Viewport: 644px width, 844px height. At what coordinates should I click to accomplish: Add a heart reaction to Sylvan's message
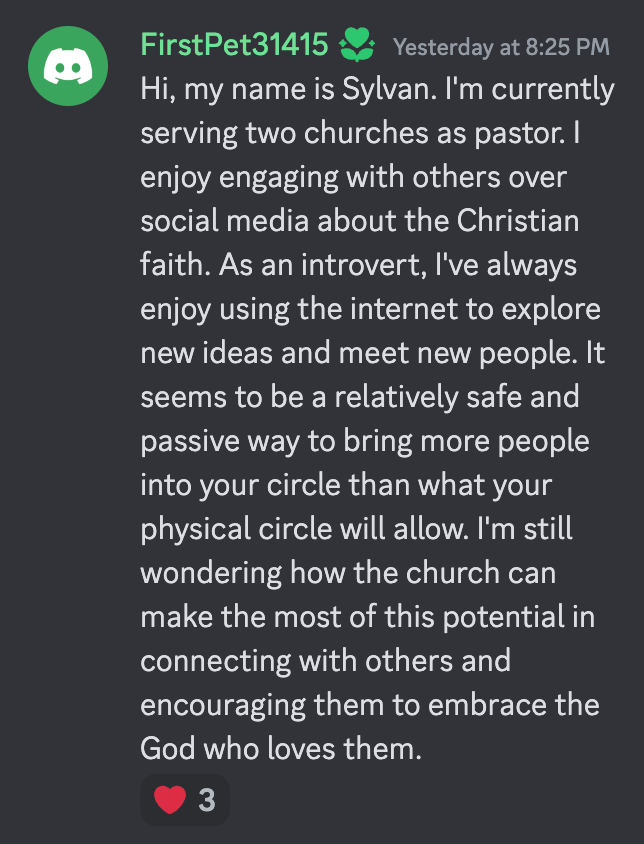[x=185, y=800]
